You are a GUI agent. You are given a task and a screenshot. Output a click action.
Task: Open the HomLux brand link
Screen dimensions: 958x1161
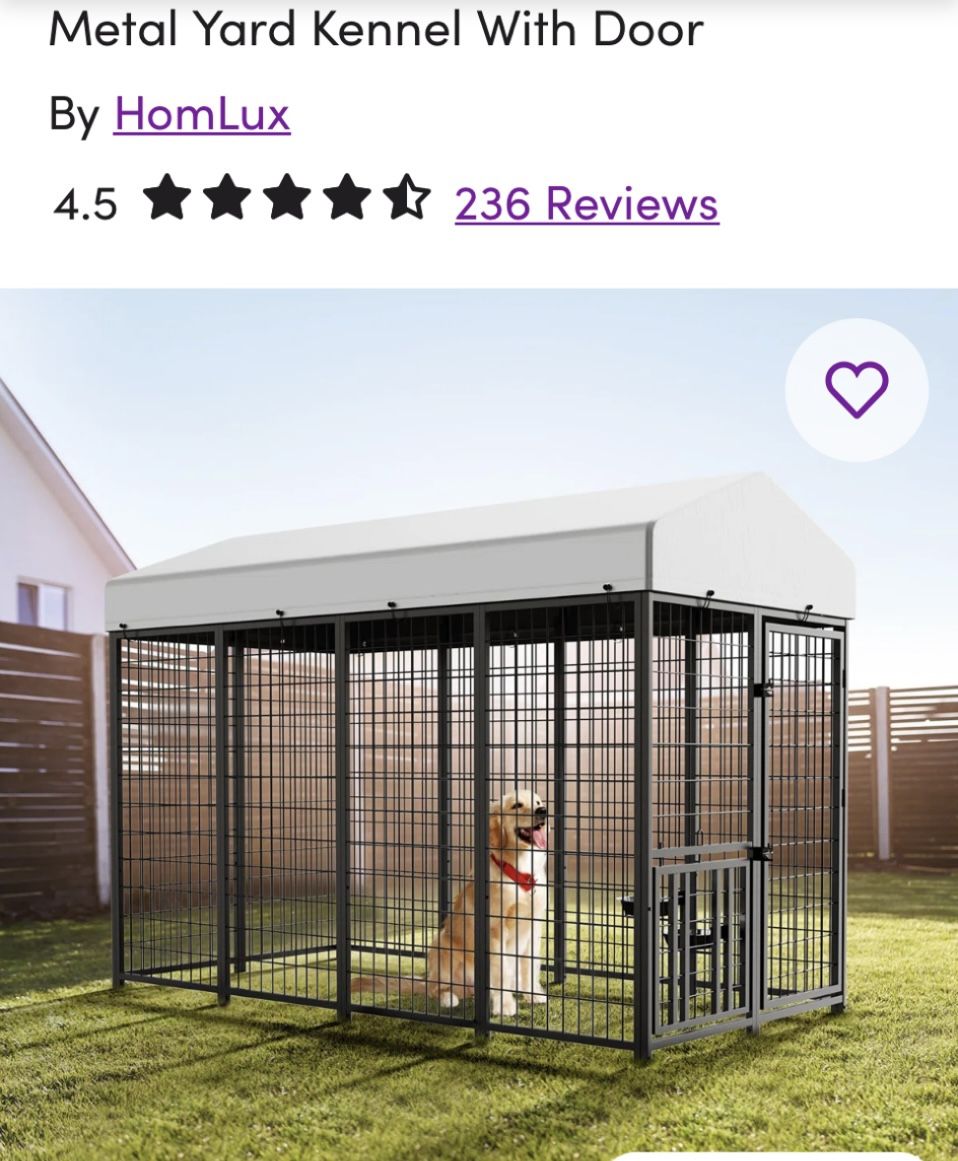click(202, 113)
